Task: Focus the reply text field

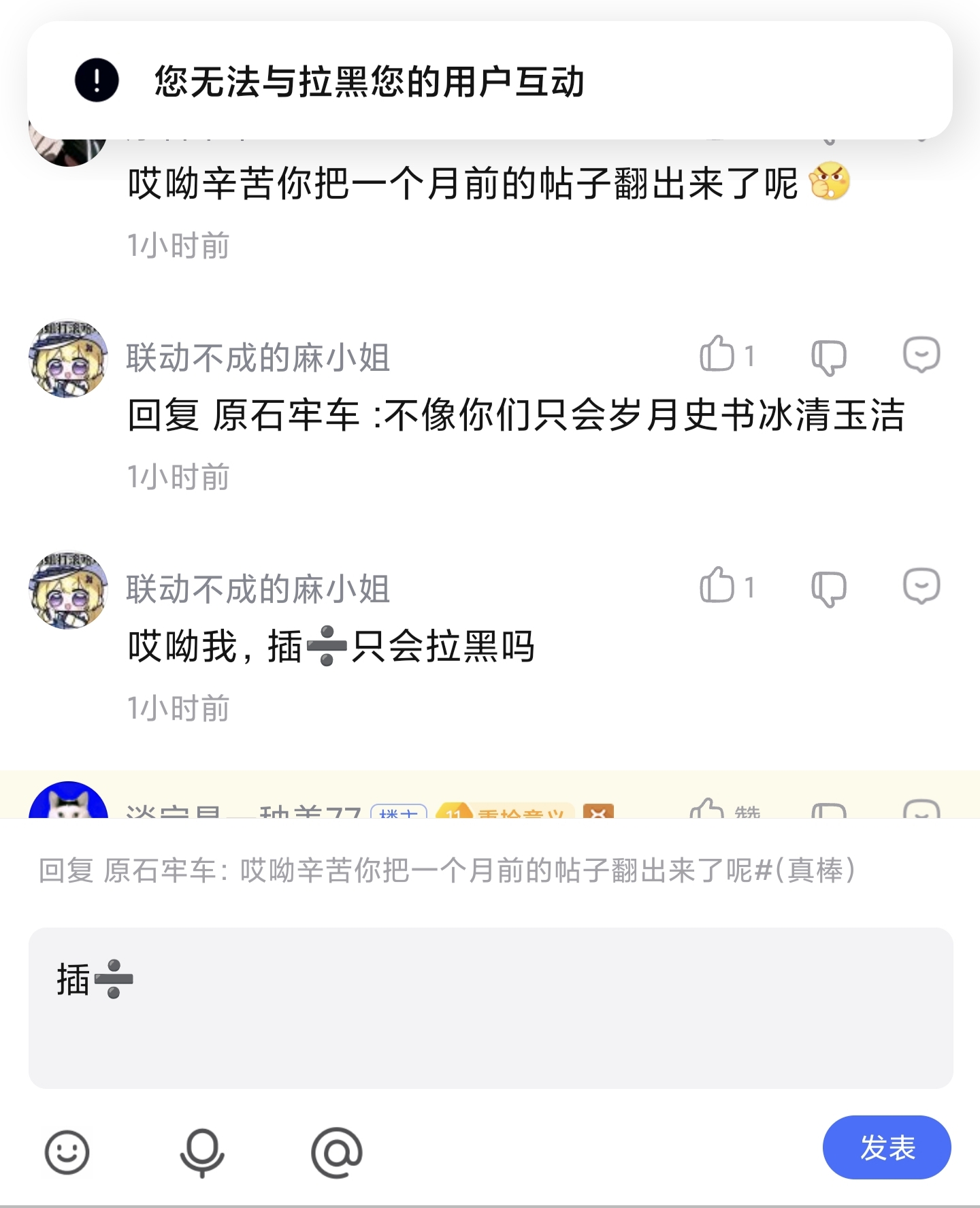Action: coord(490,1007)
